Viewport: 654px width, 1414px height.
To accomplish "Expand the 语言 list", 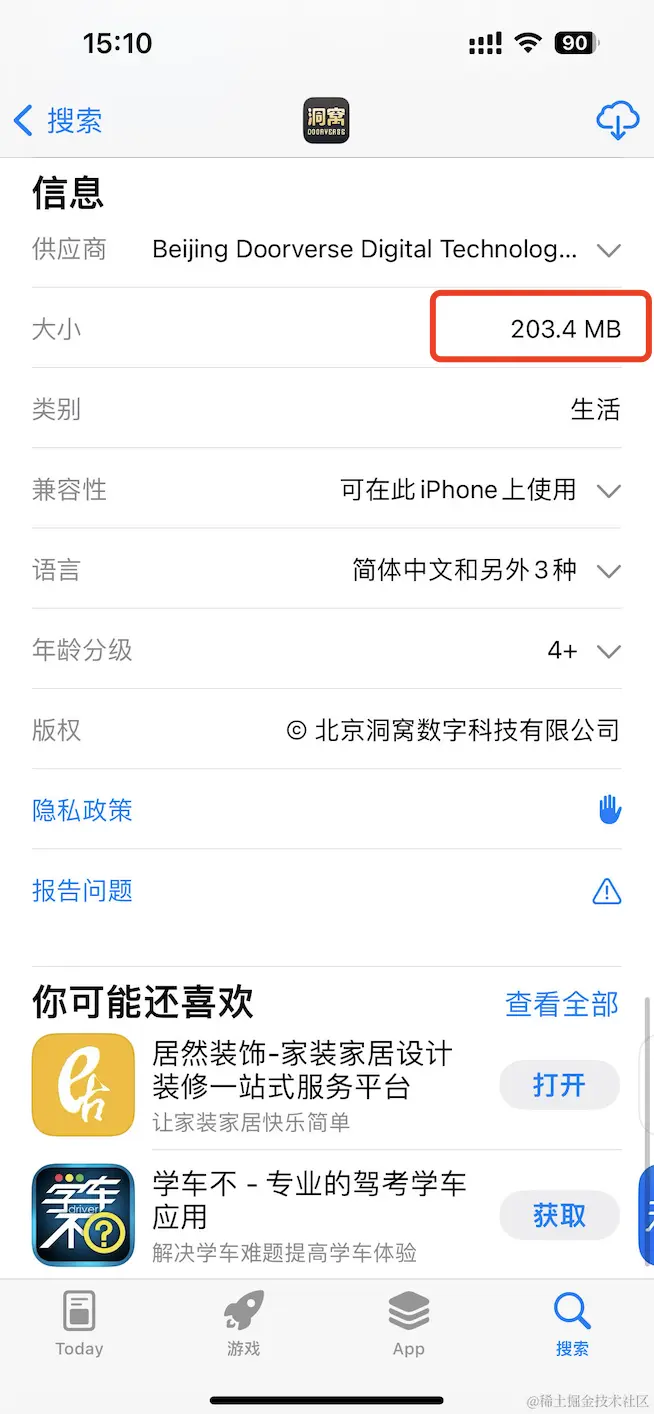I will 608,571.
